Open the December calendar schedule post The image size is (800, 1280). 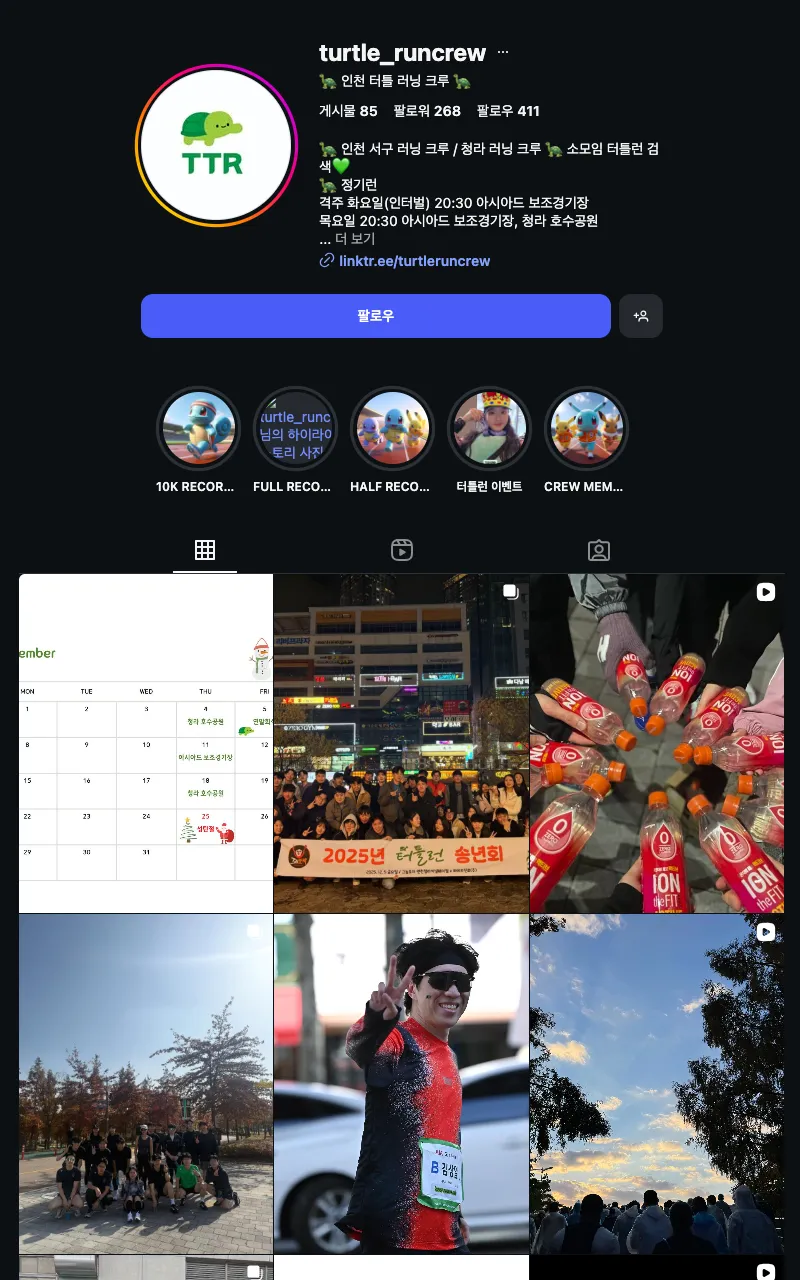(146, 743)
